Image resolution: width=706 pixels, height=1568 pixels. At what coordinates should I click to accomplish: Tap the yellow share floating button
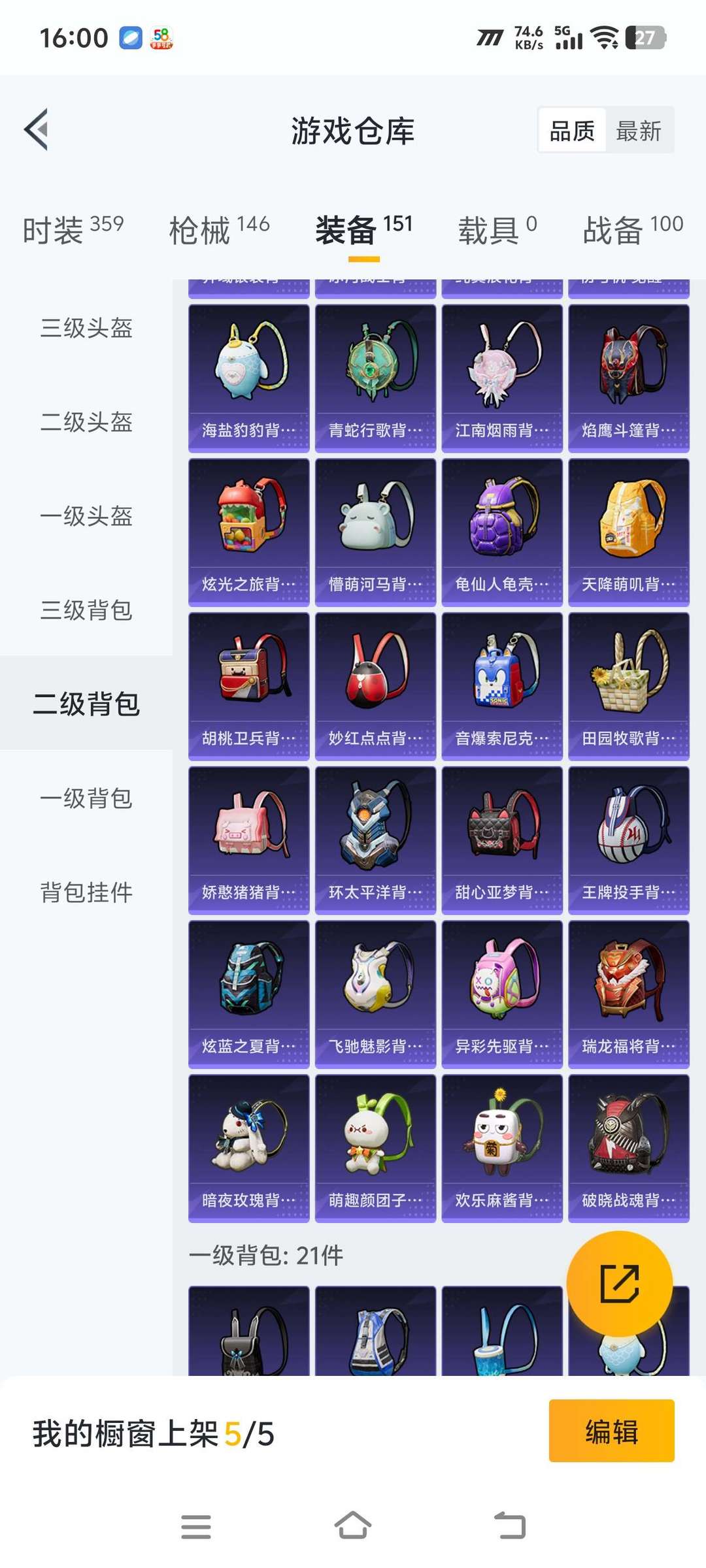(619, 1284)
